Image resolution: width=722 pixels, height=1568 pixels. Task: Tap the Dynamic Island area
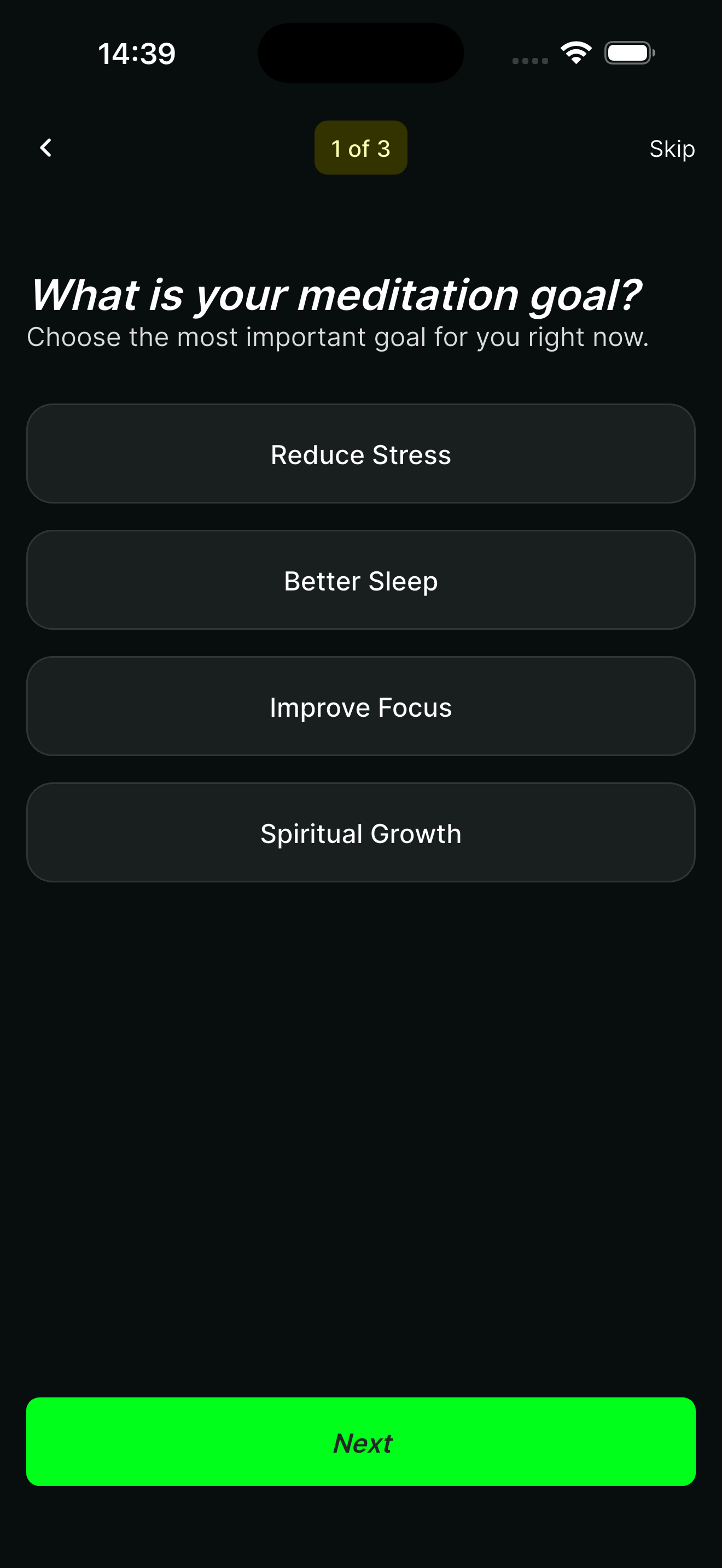pyautogui.click(x=360, y=53)
